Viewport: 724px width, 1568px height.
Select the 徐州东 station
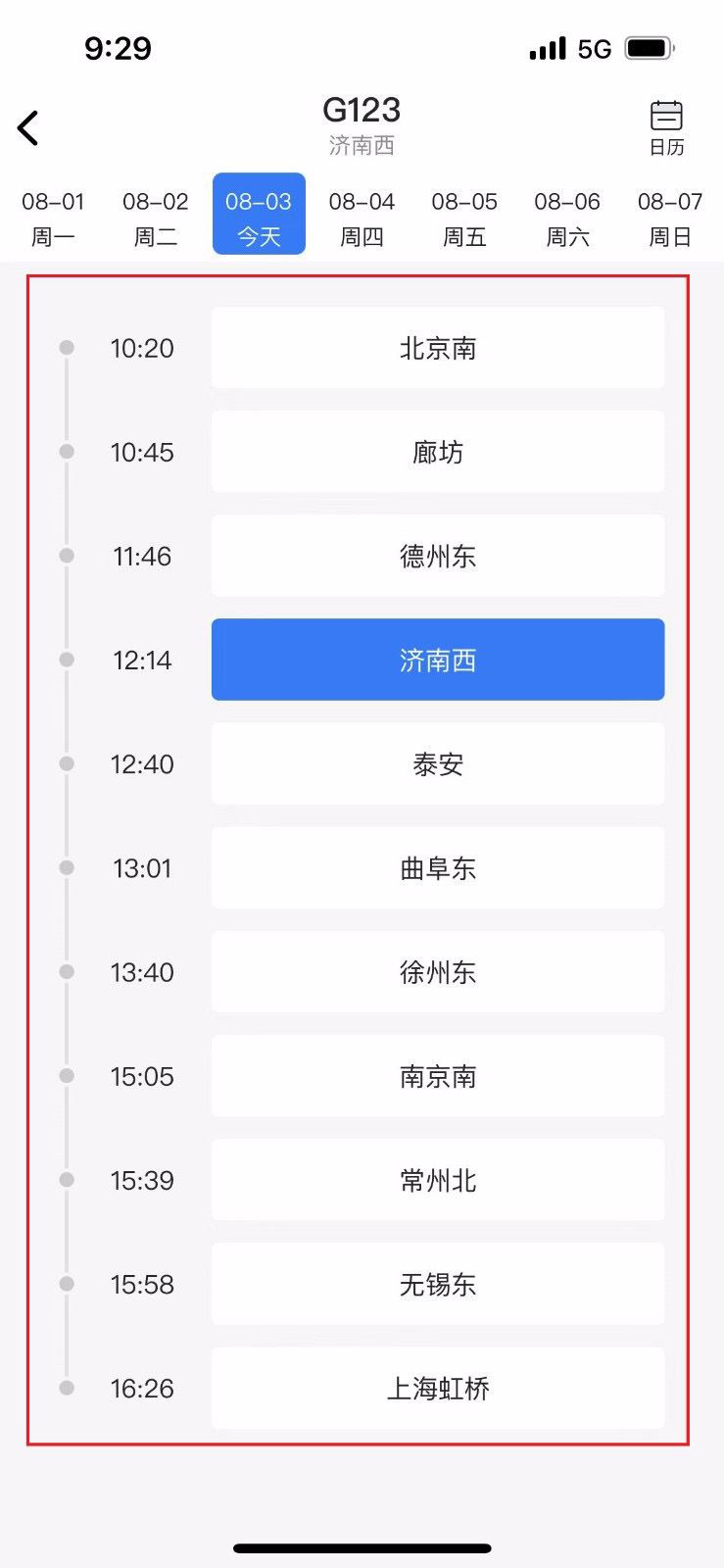click(x=438, y=971)
